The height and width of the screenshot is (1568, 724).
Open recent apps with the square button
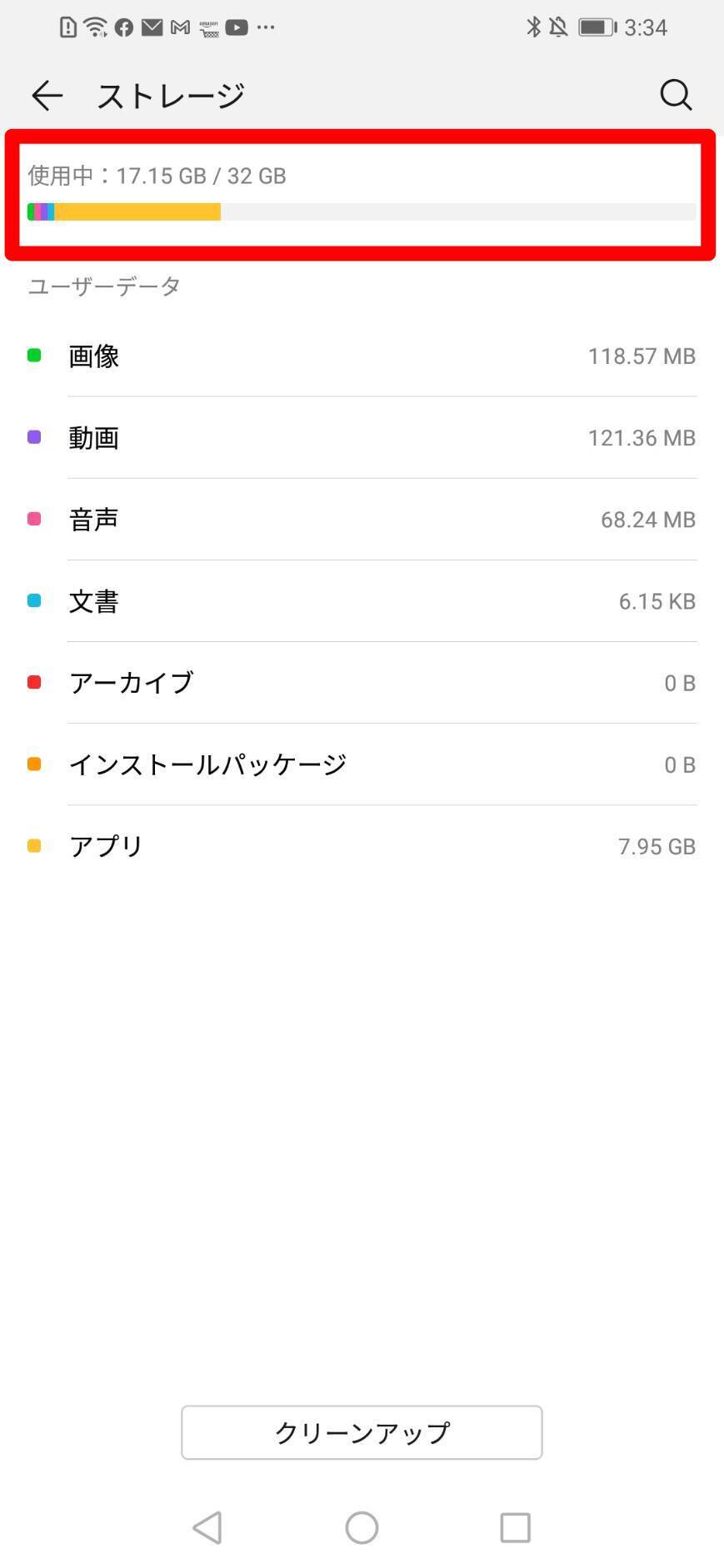[515, 1528]
